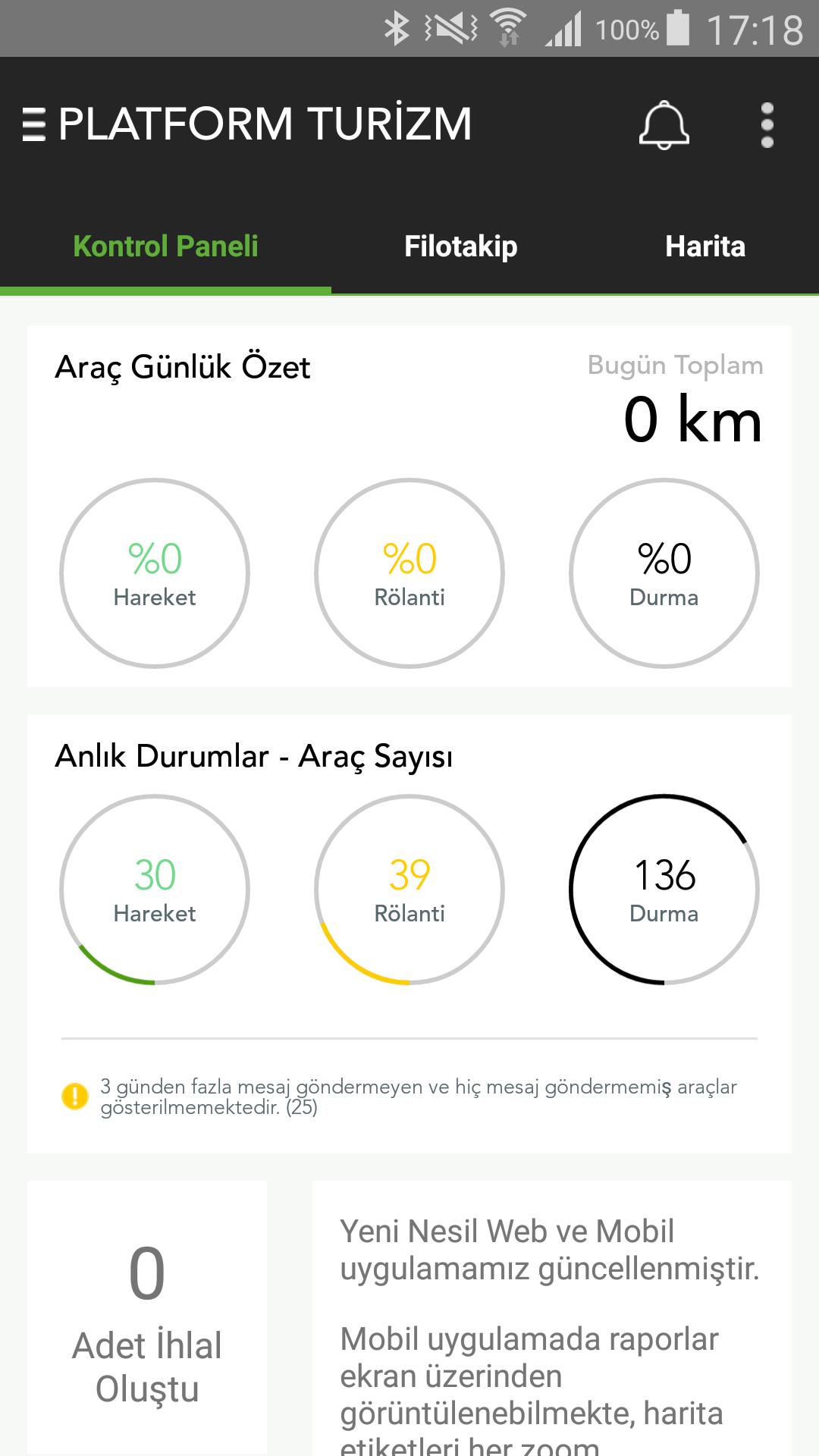
Task: Switch to the Filotakip tab
Action: click(461, 246)
